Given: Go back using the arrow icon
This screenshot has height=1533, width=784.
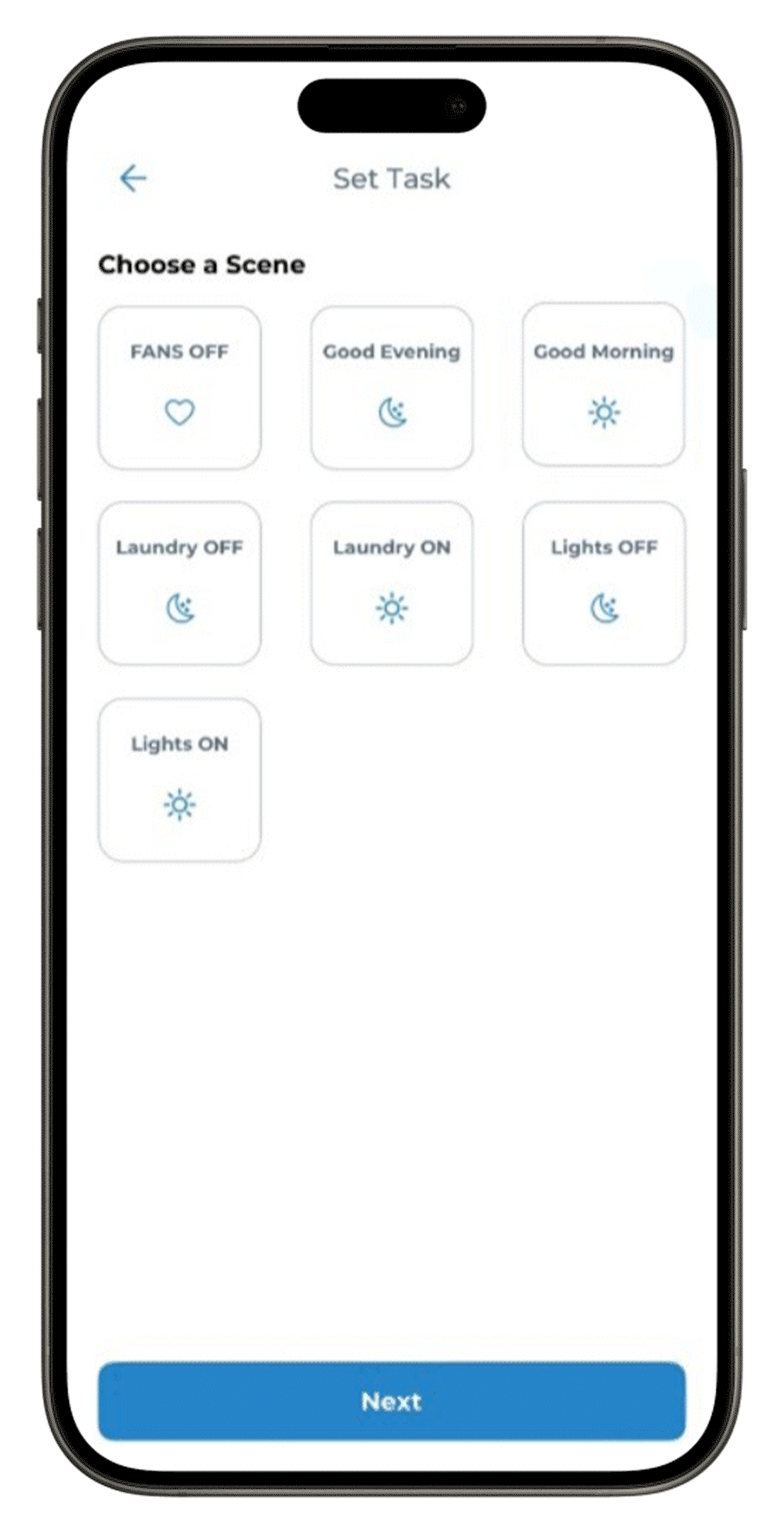Looking at the screenshot, I should click(x=133, y=178).
